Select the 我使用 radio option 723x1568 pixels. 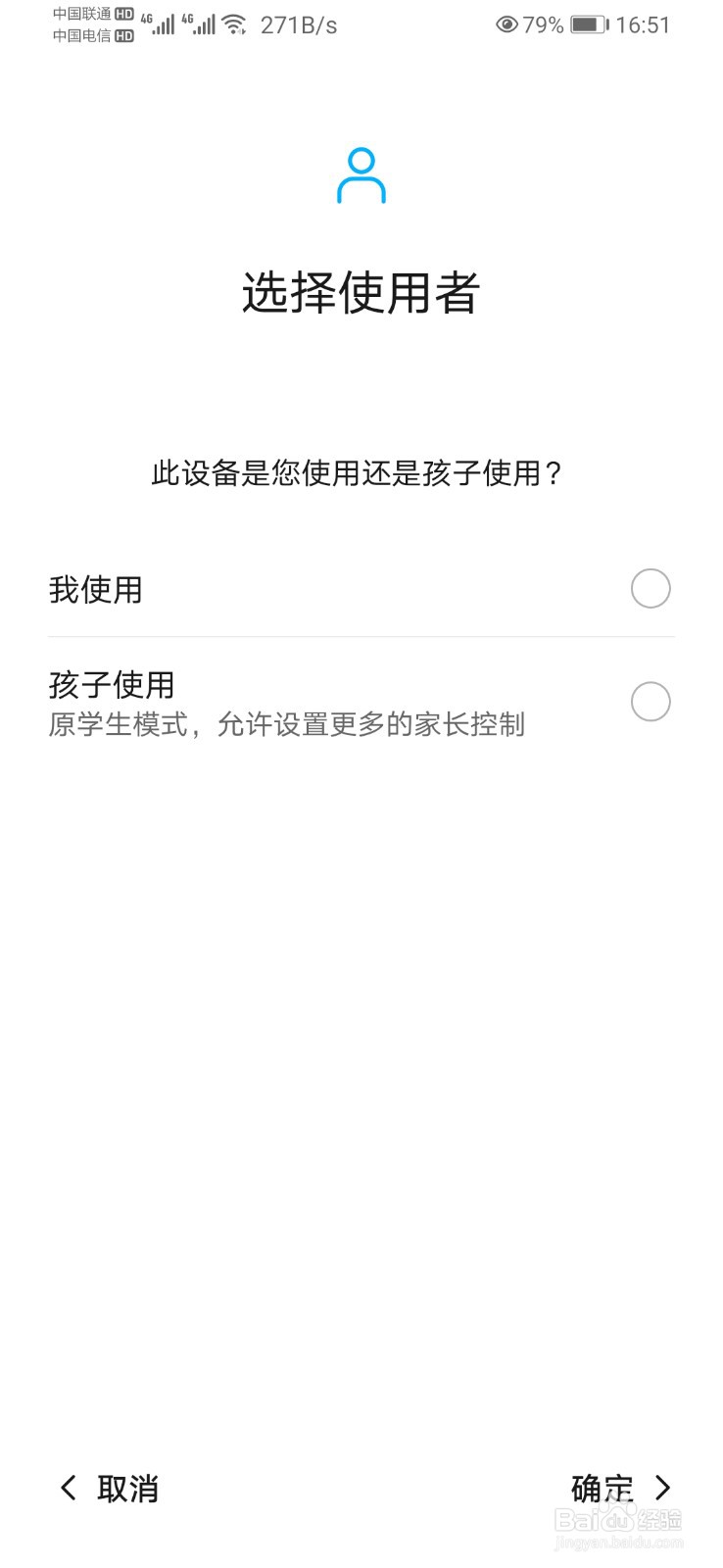pos(650,589)
